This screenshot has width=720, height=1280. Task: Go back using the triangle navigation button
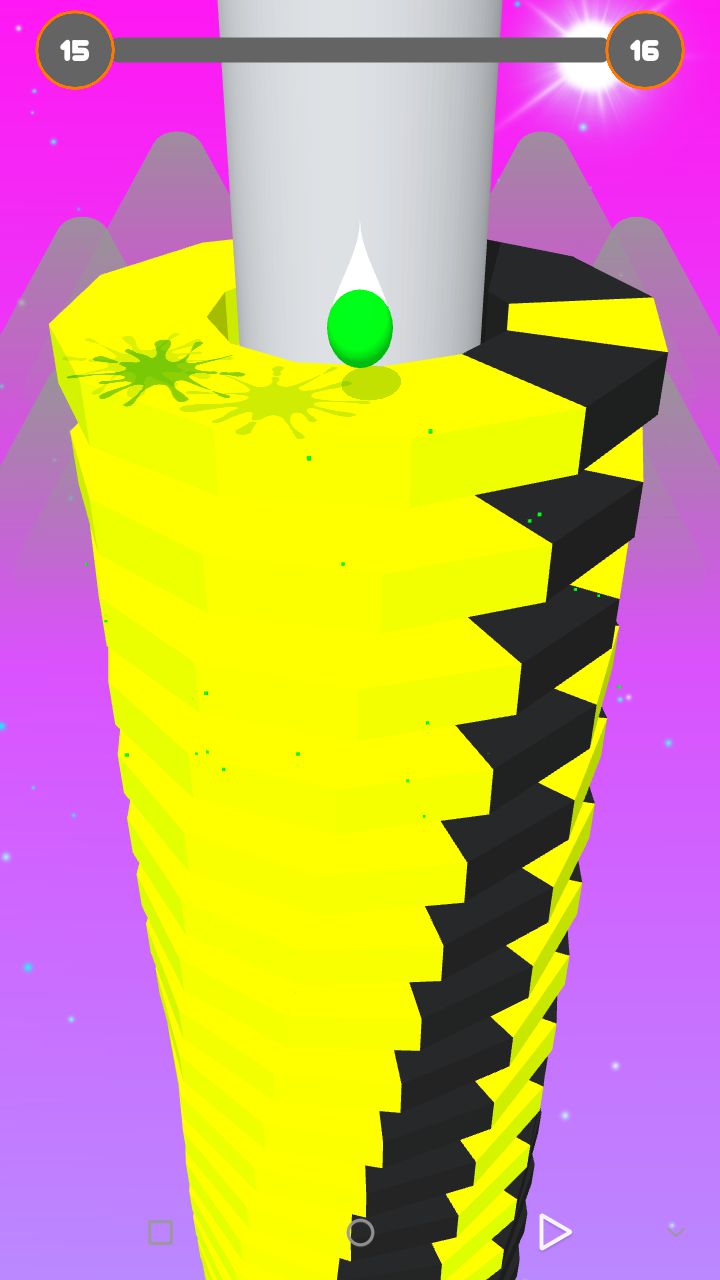553,1232
